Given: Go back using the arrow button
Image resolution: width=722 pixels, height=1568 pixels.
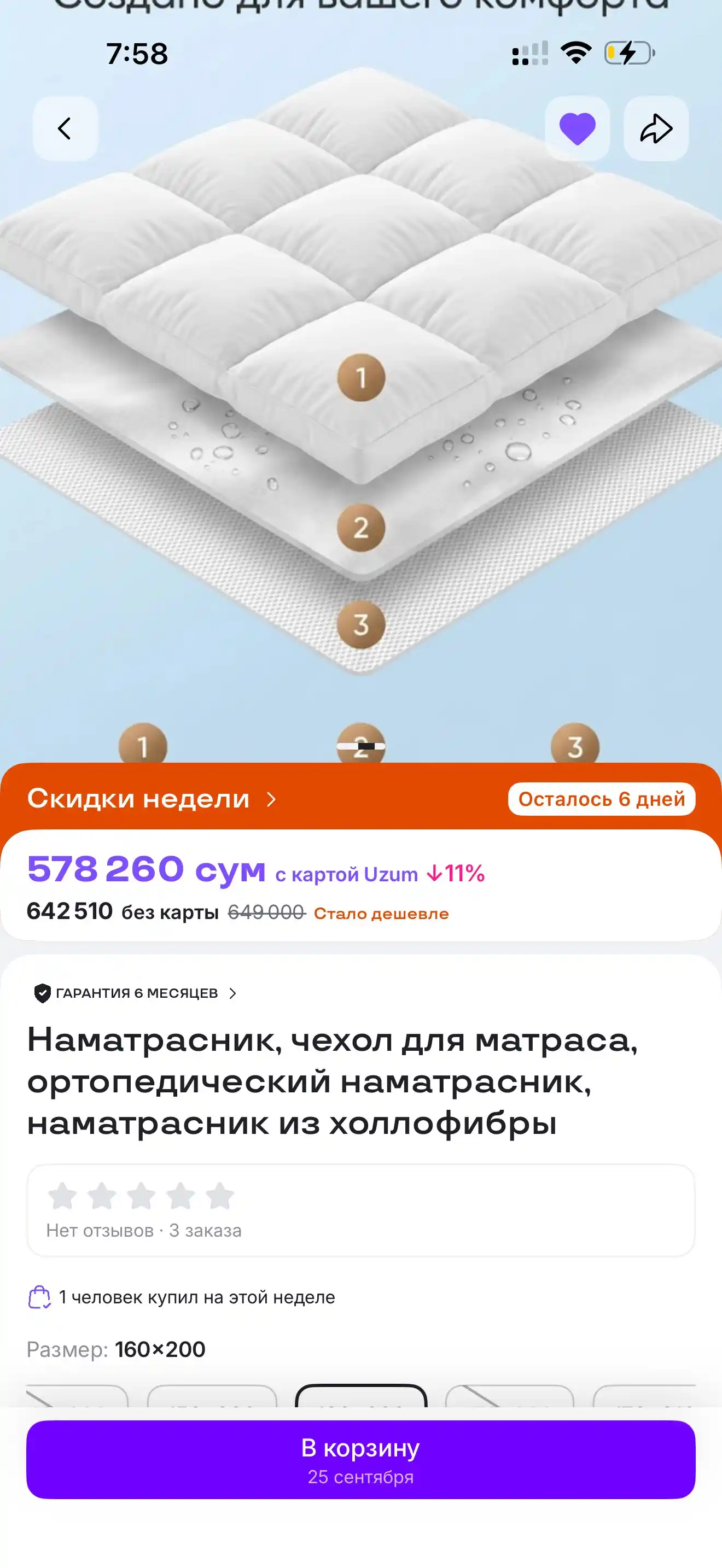Looking at the screenshot, I should pos(65,128).
